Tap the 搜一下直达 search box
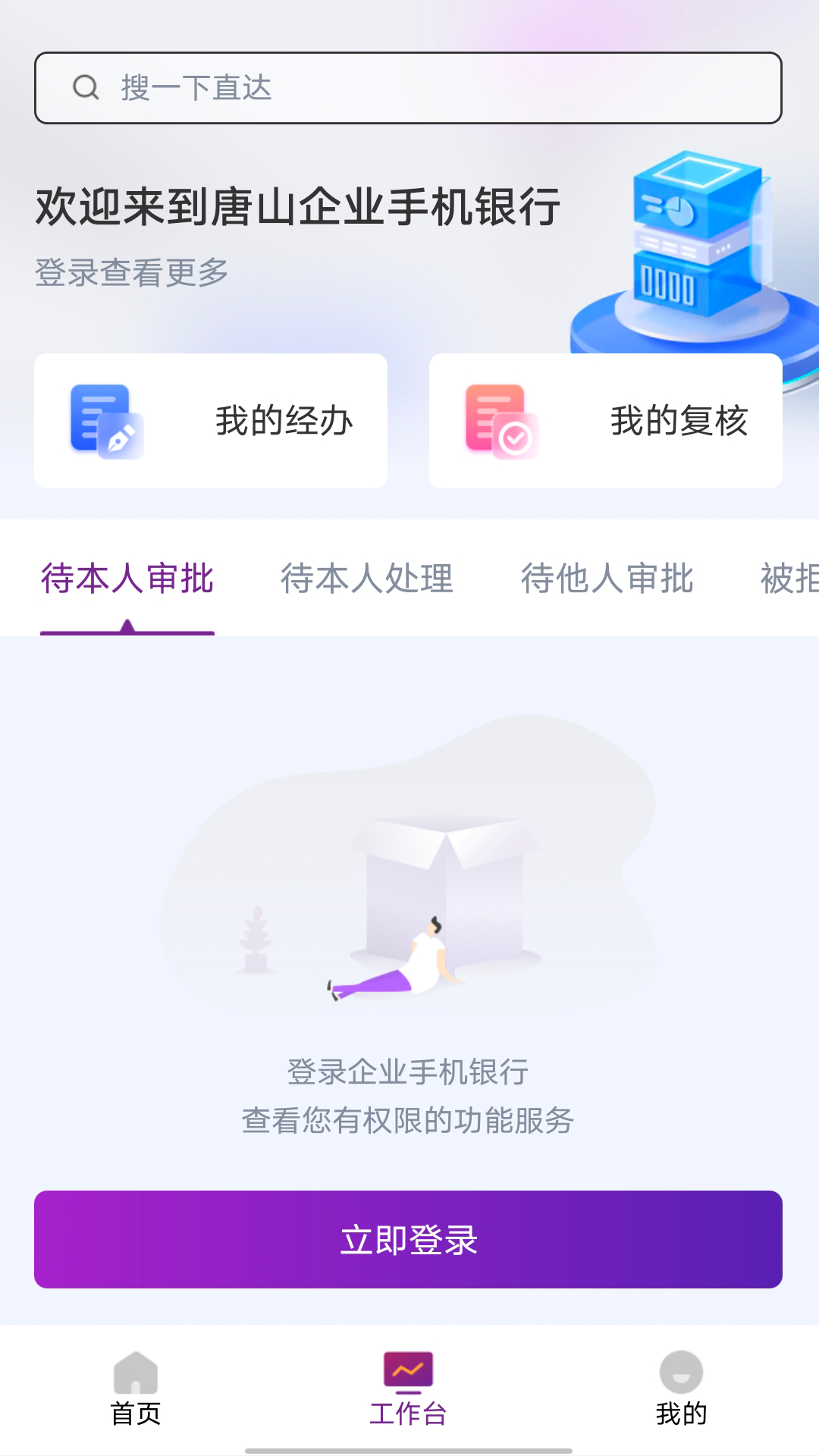The image size is (819, 1456). 408,88
